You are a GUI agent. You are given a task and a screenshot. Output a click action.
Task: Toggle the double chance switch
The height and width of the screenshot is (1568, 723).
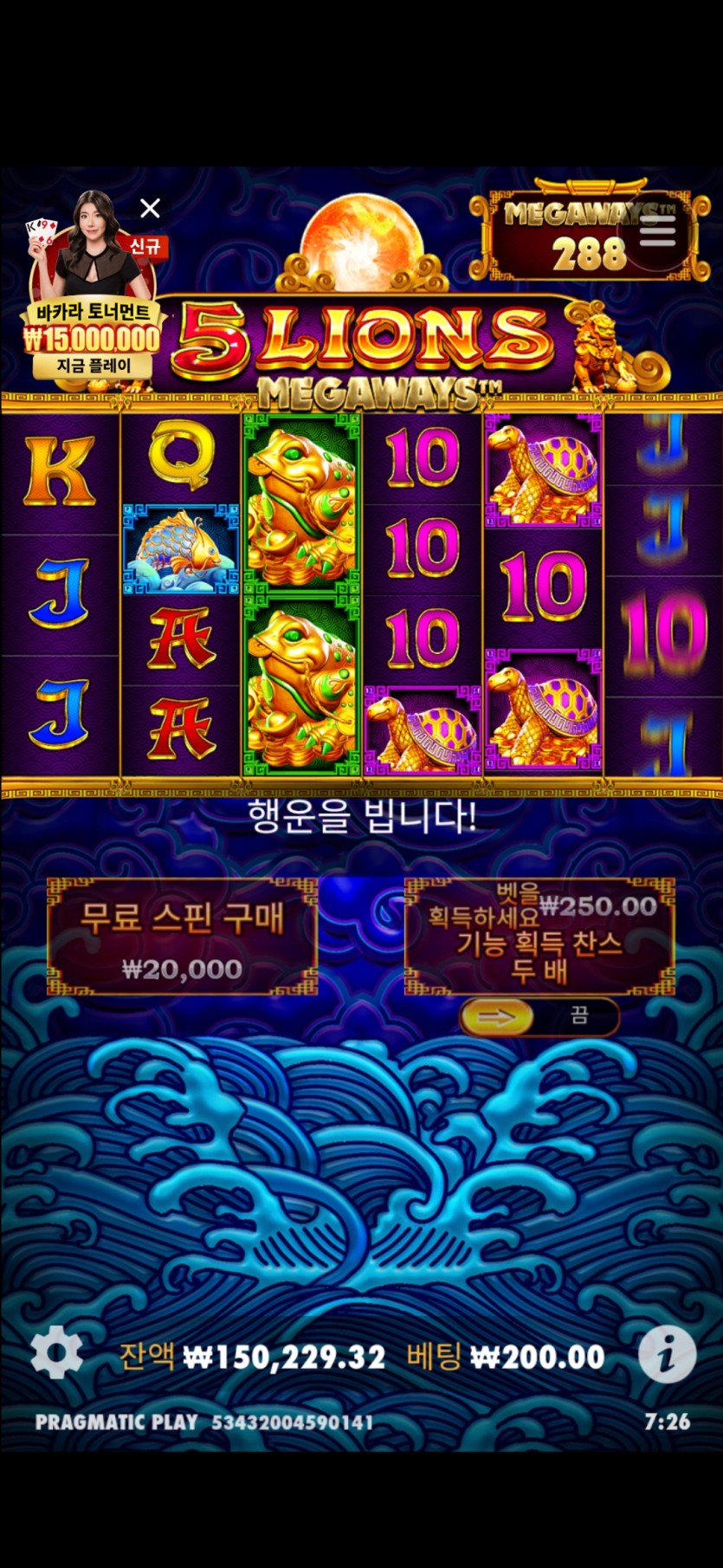click(x=539, y=1016)
